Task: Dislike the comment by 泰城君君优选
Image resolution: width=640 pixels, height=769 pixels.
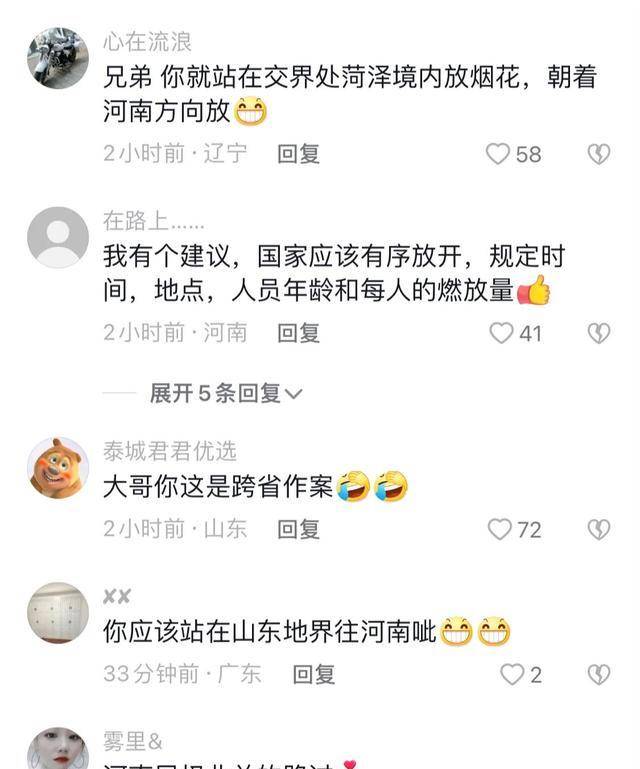Action: click(x=598, y=529)
